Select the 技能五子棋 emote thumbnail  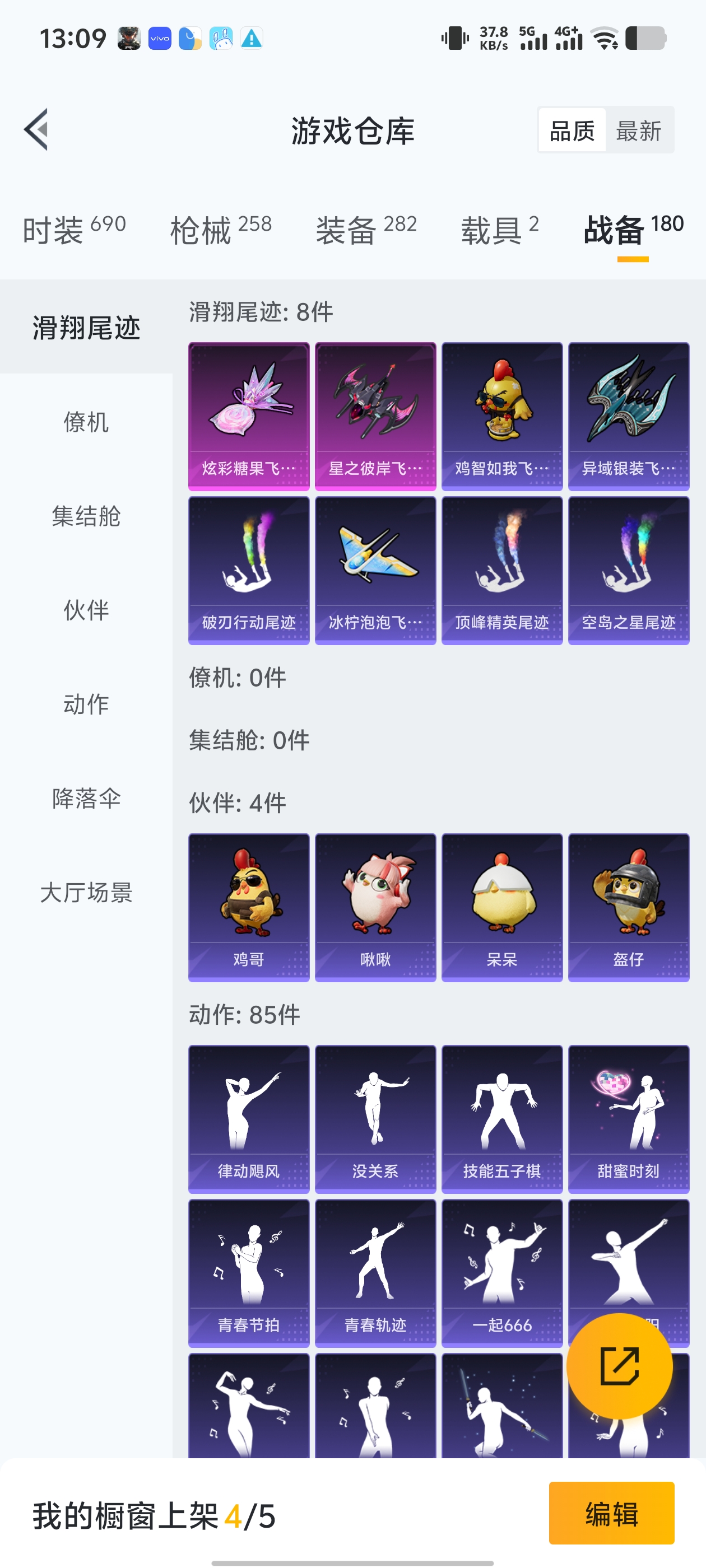pos(501,1118)
